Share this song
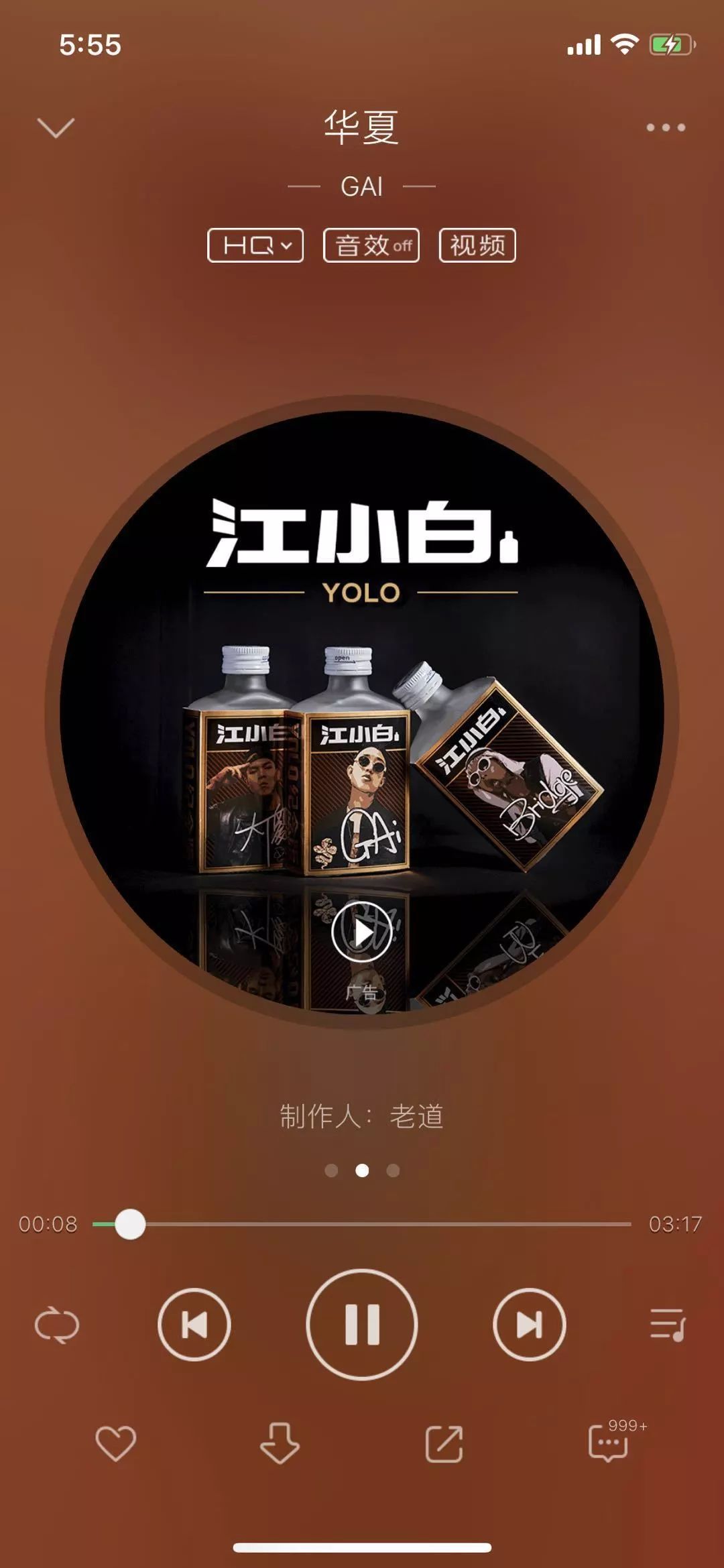 click(444, 1443)
